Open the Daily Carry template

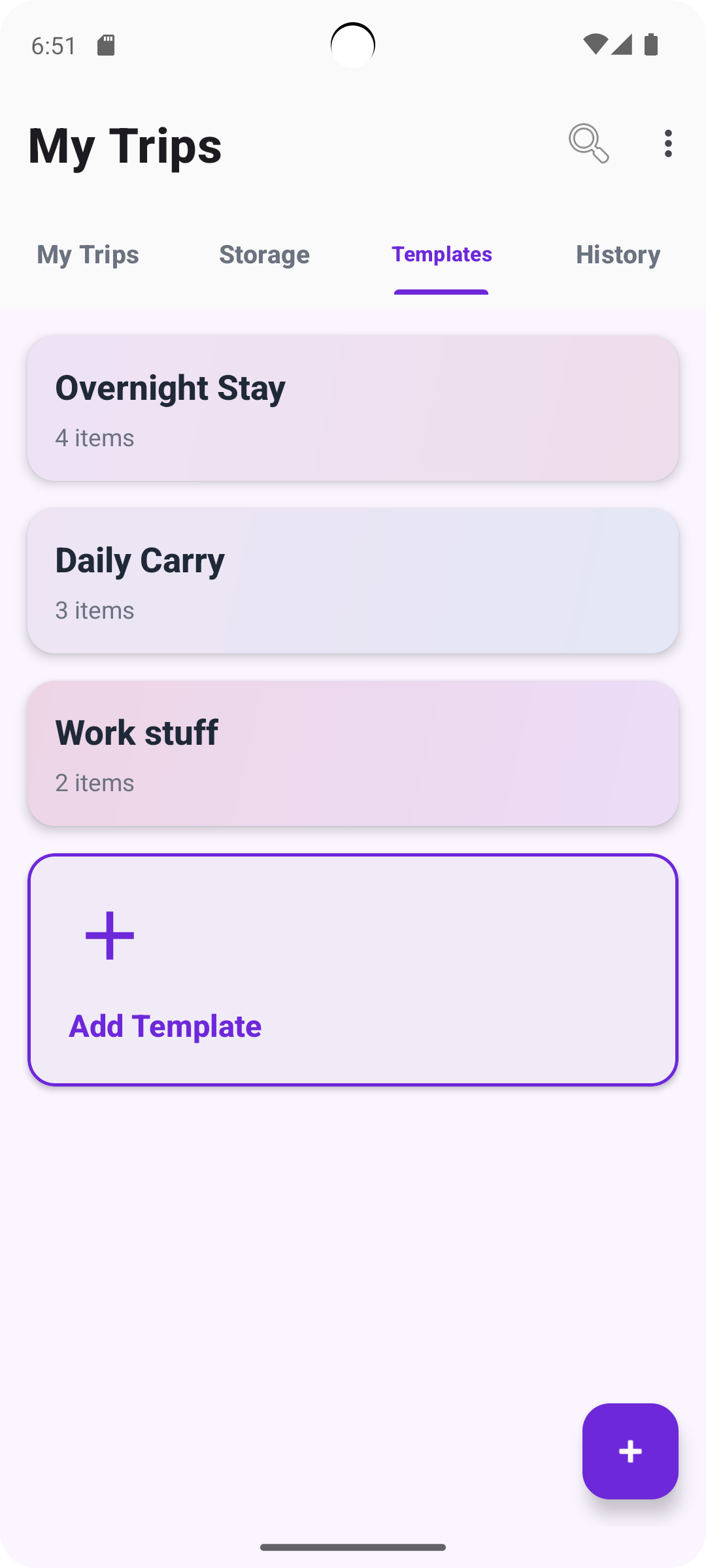tap(353, 580)
